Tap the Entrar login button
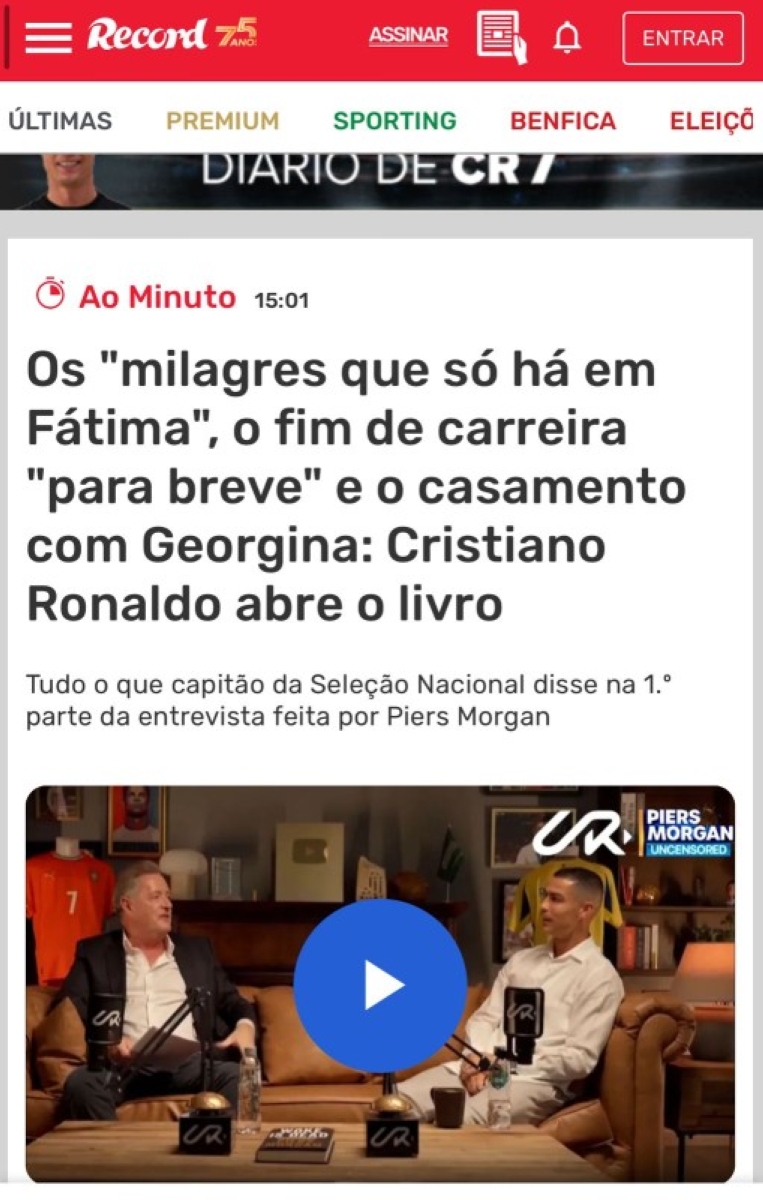Viewport: 763px width, 1200px height. (x=682, y=38)
